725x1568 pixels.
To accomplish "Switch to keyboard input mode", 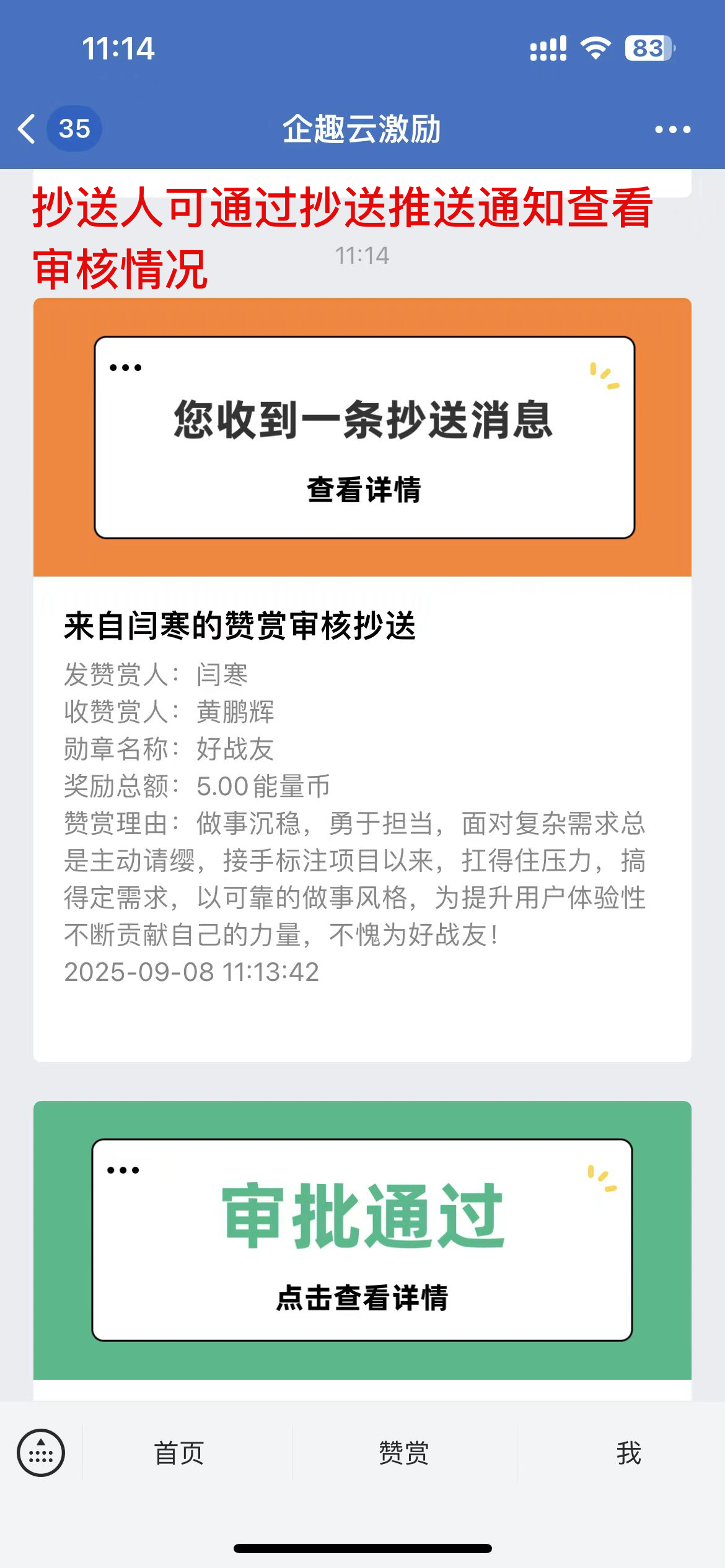I will pyautogui.click(x=41, y=1453).
